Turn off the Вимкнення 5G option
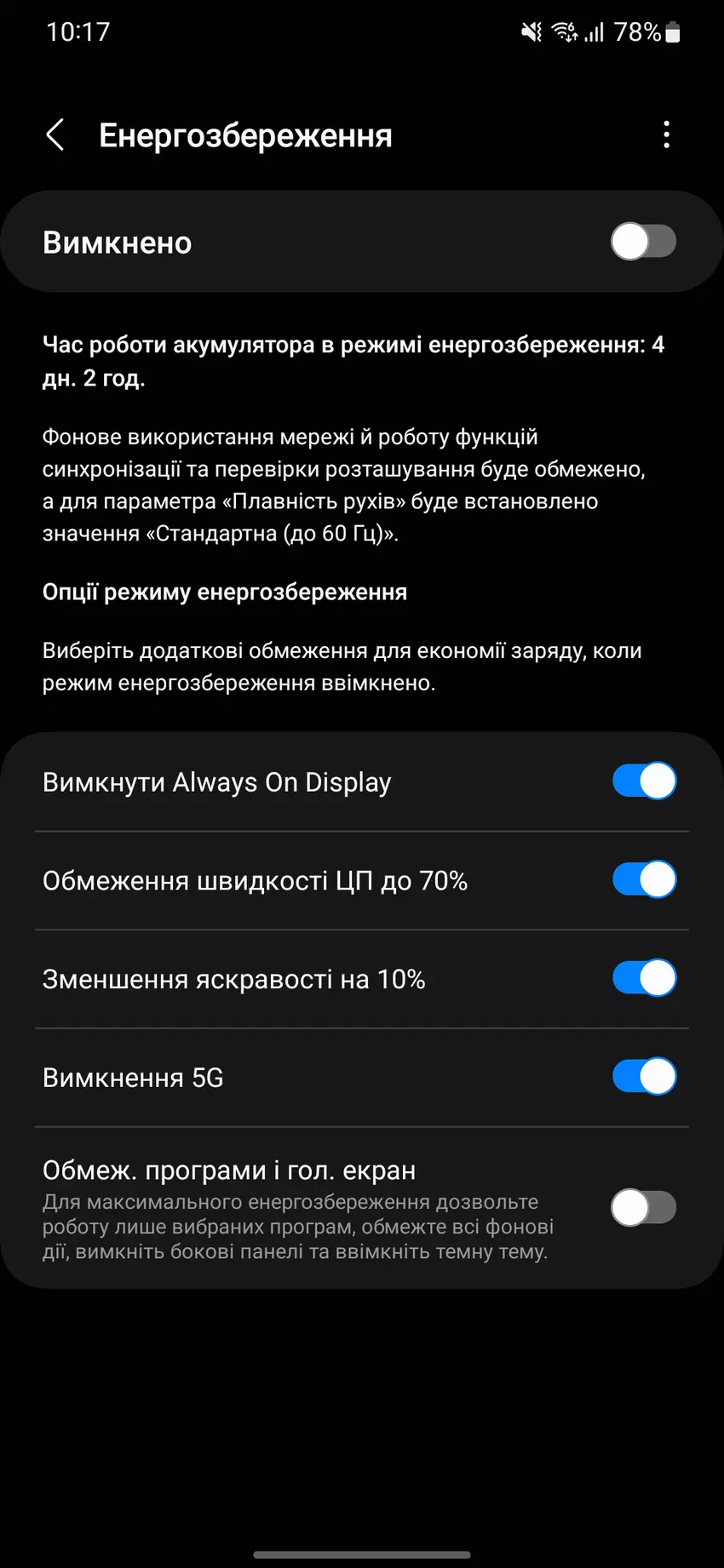 click(644, 1077)
